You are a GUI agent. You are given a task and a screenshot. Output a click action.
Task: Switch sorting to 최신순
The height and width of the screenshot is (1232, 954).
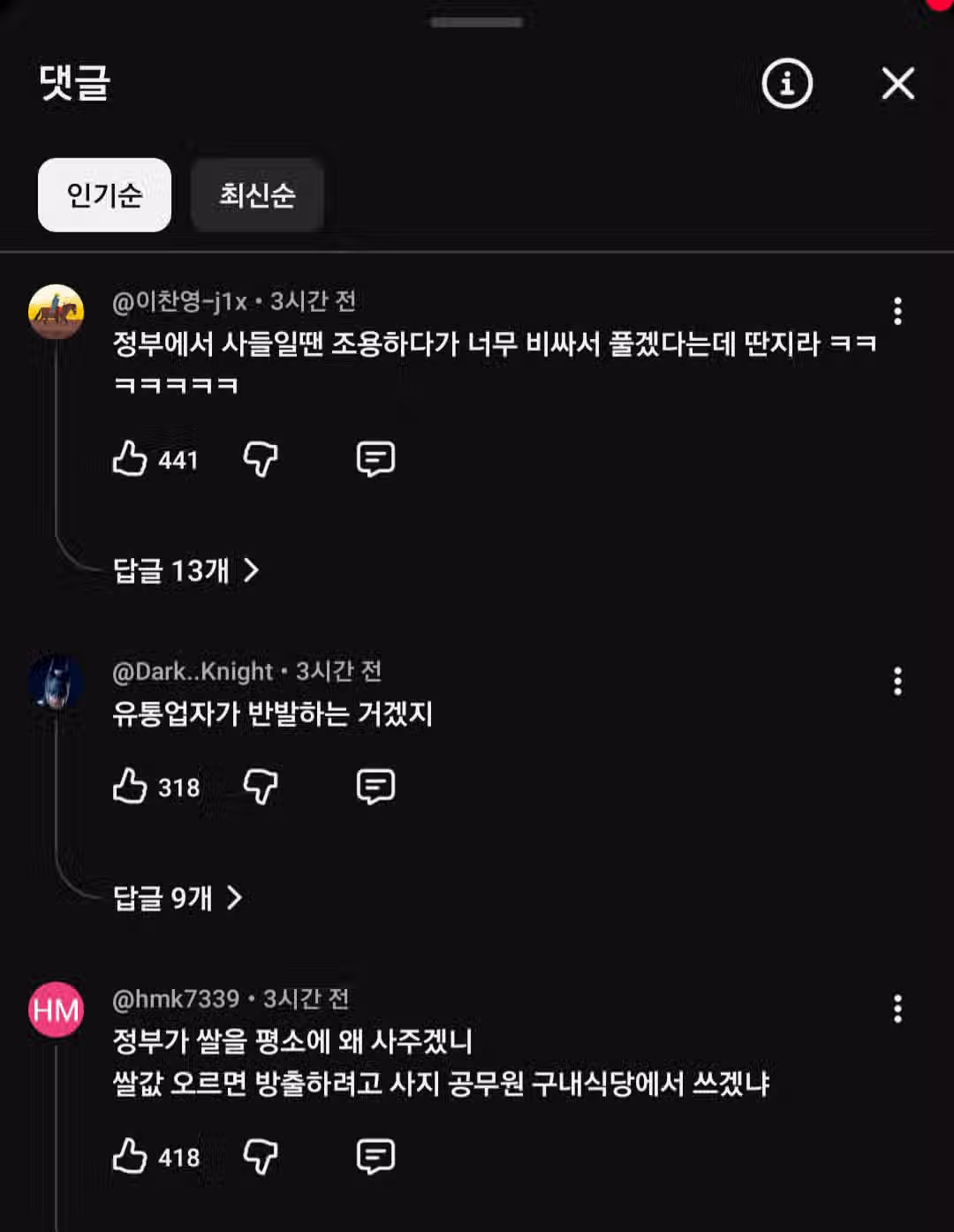[x=256, y=194]
